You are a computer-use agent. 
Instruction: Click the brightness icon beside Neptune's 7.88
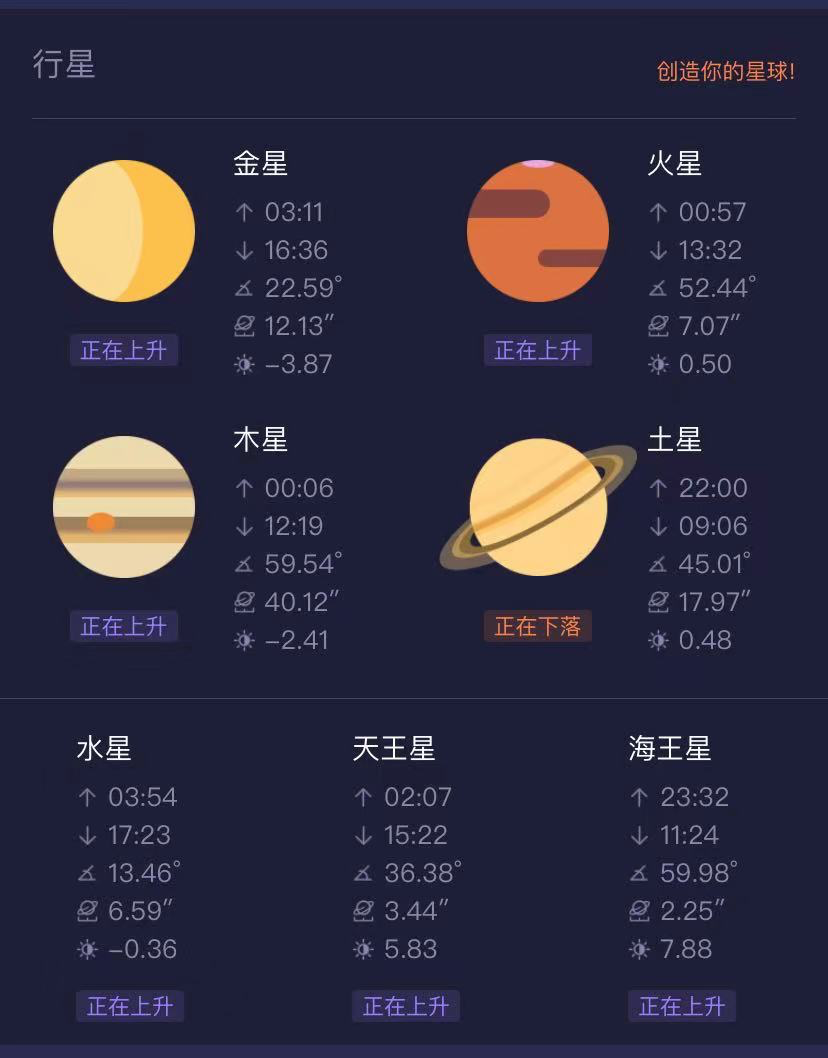tap(639, 949)
